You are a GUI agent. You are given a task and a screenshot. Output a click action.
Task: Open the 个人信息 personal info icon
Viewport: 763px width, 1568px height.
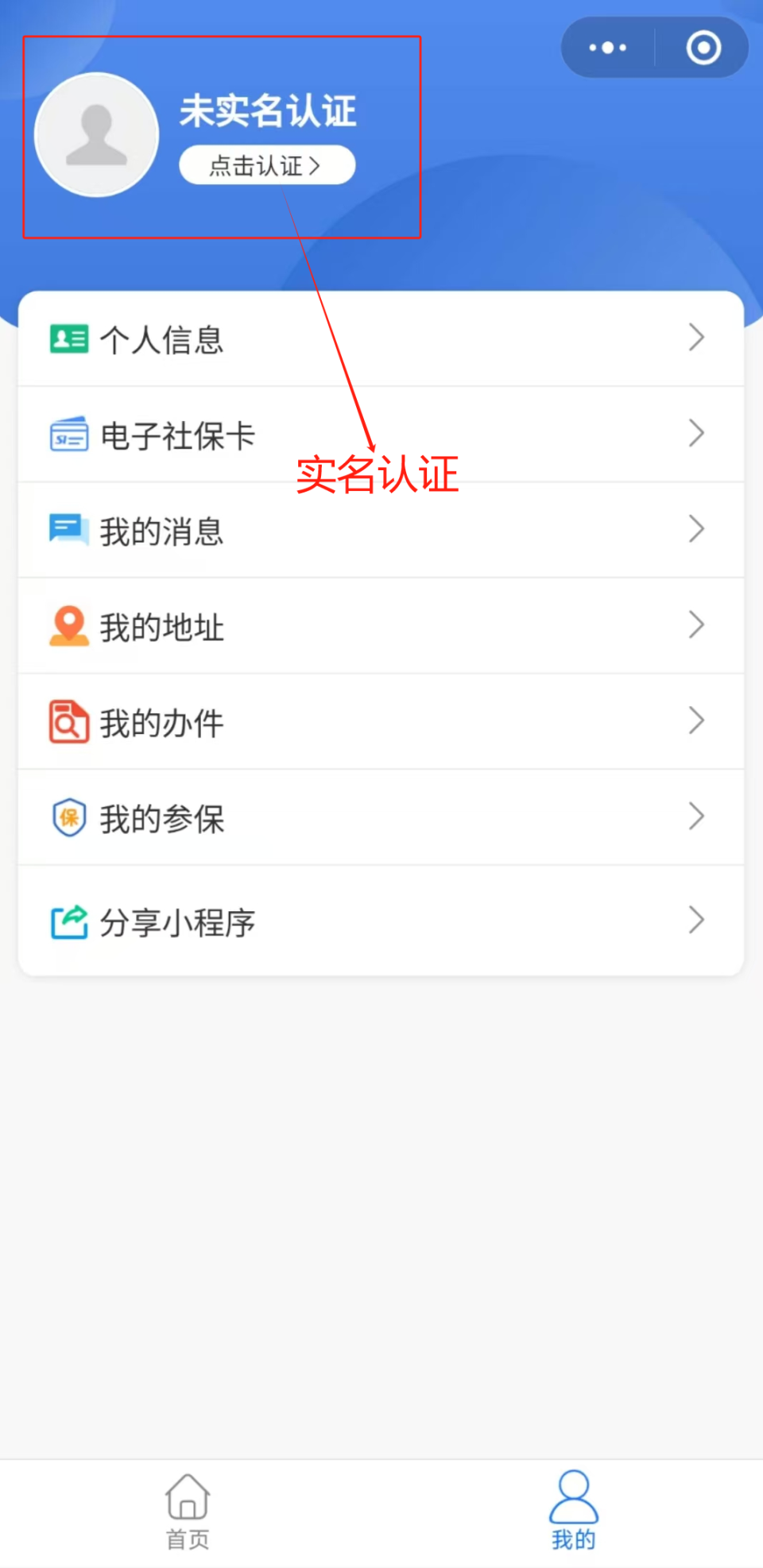point(68,338)
